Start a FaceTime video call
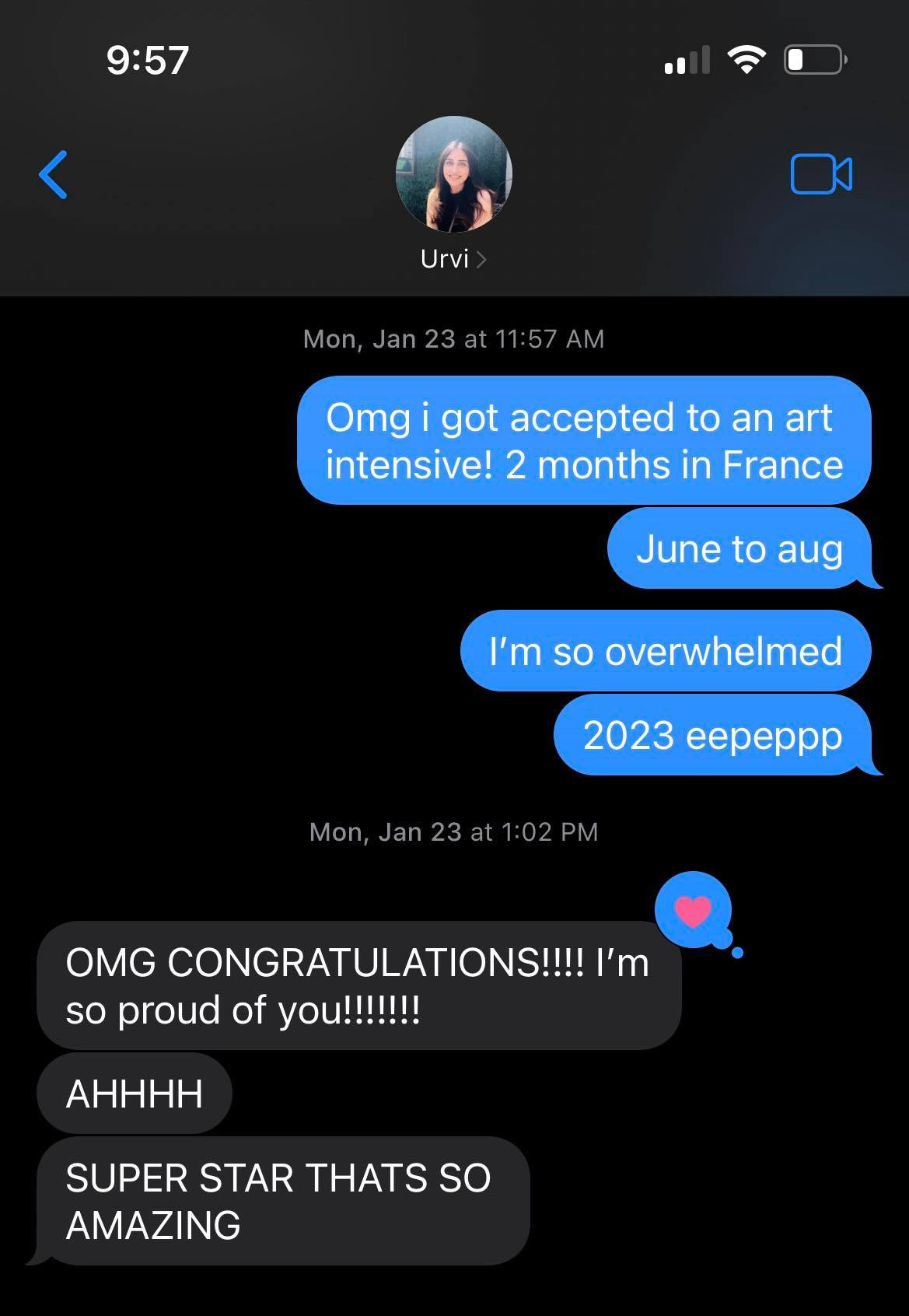909x1316 pixels. (x=821, y=174)
